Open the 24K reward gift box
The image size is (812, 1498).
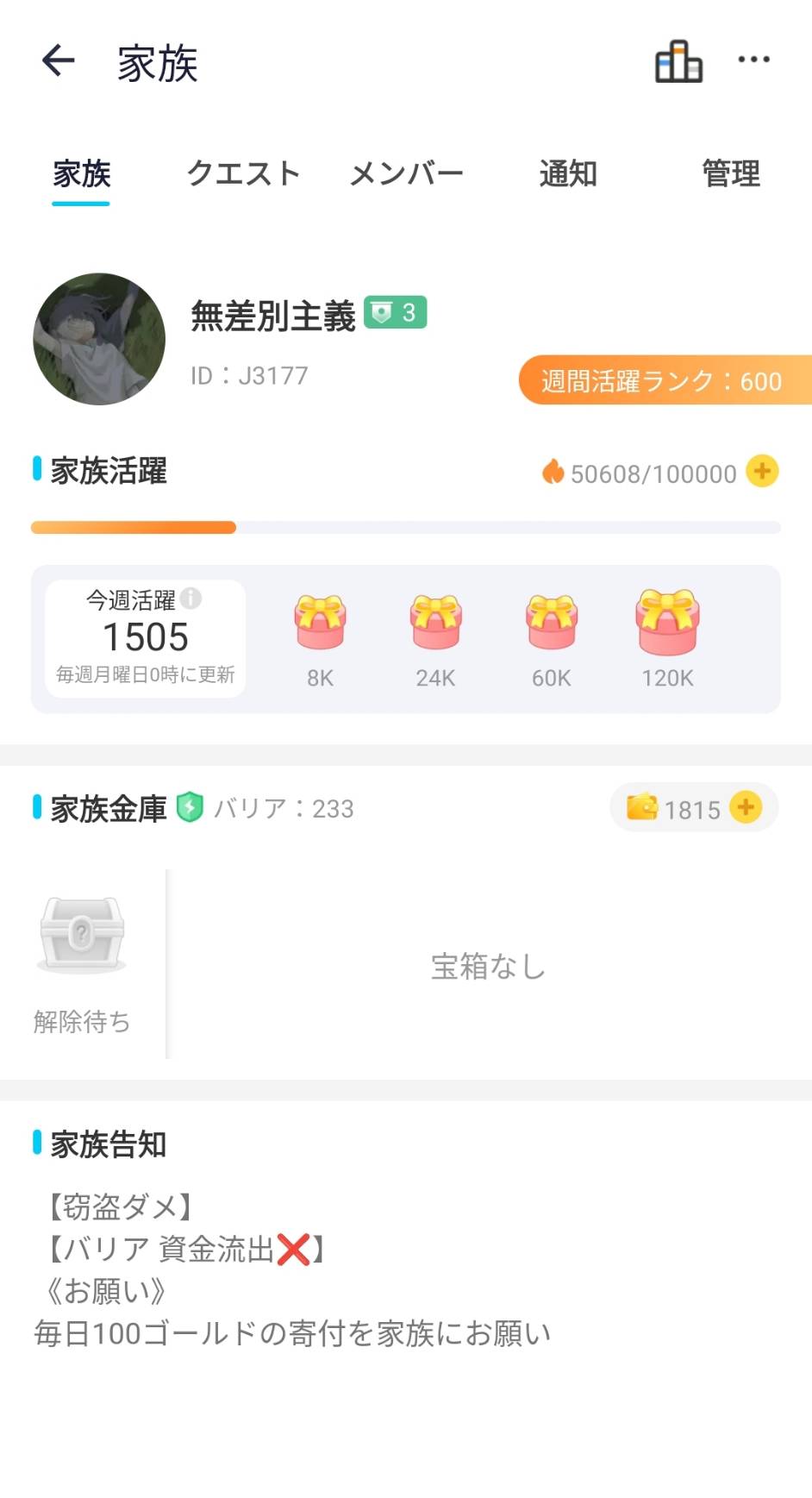(435, 623)
